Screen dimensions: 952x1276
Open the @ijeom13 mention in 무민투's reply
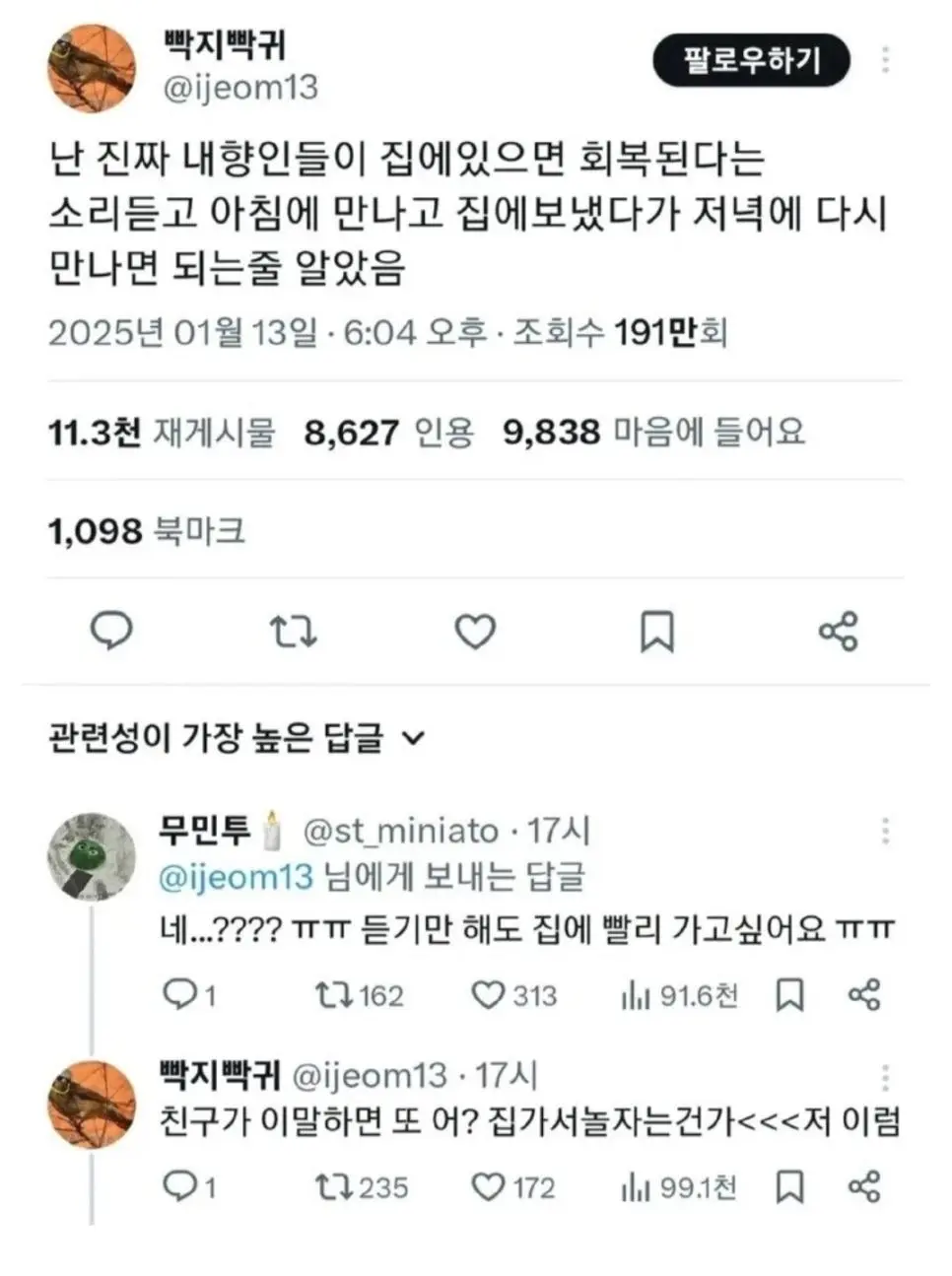(236, 876)
